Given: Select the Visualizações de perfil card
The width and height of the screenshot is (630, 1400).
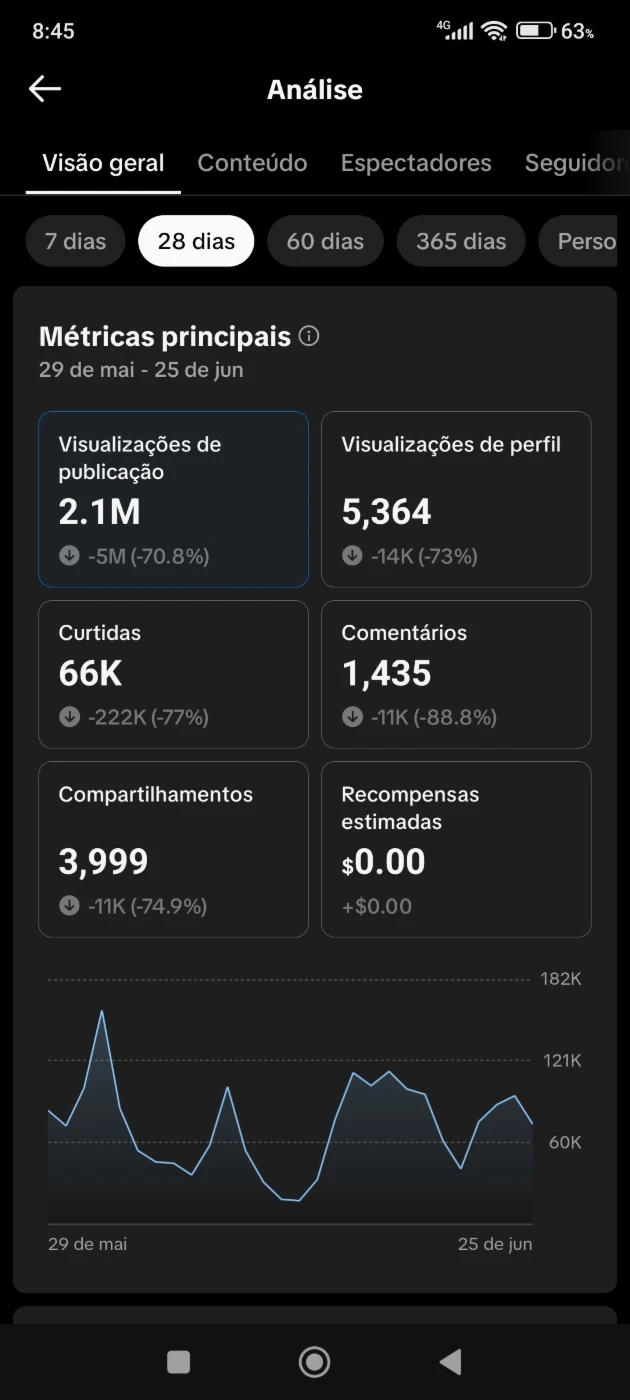Looking at the screenshot, I should pos(456,499).
